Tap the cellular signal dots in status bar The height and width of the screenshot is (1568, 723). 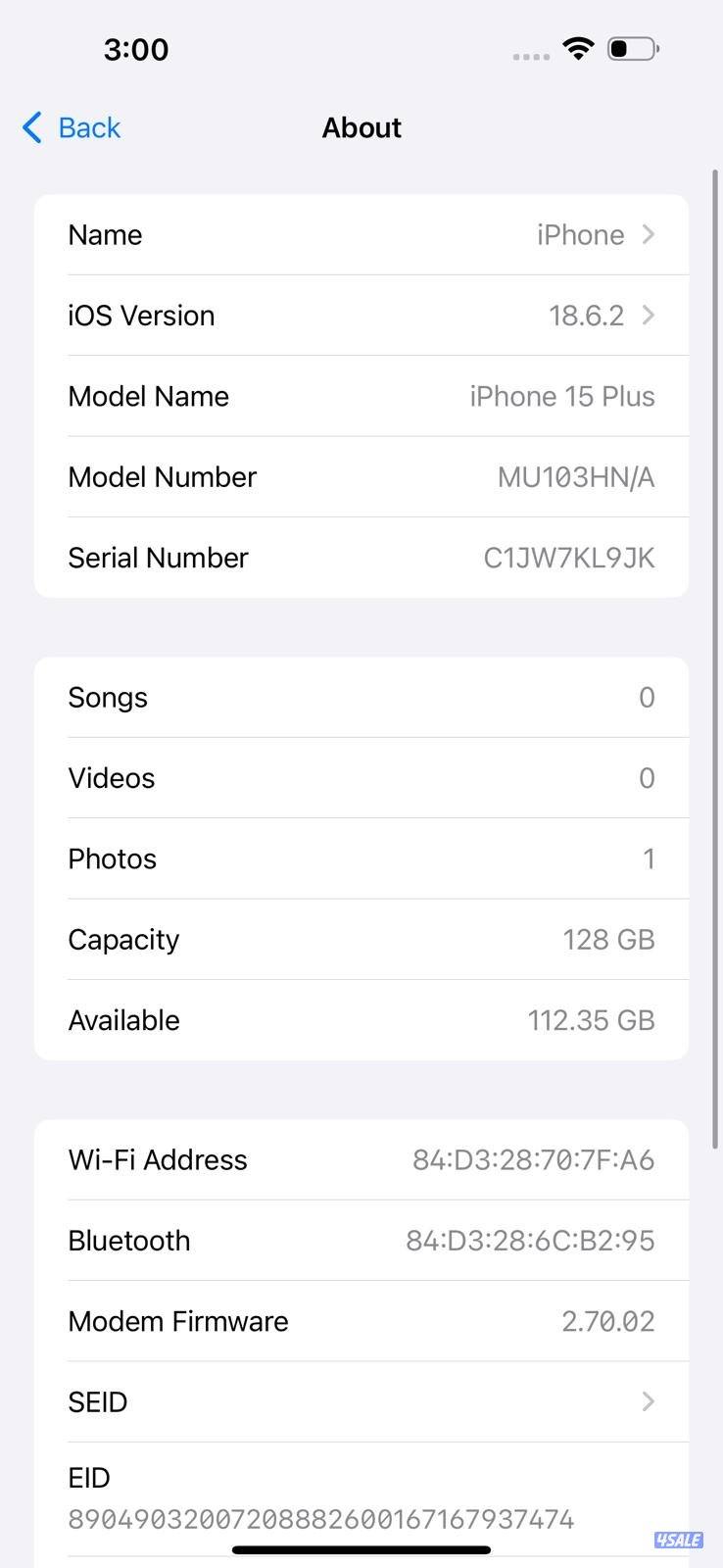[x=530, y=56]
